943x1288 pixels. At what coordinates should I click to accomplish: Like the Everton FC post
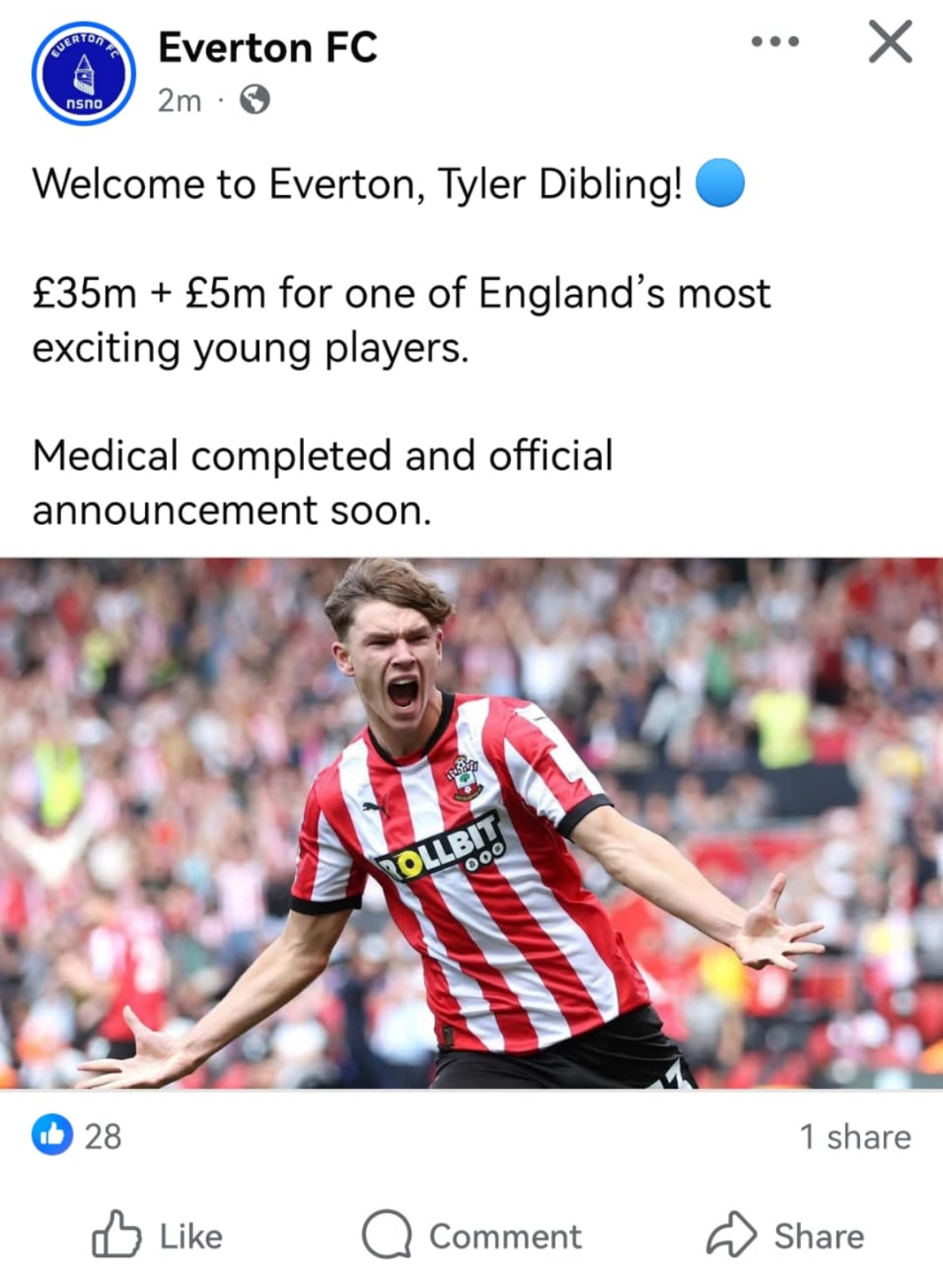tap(157, 1236)
